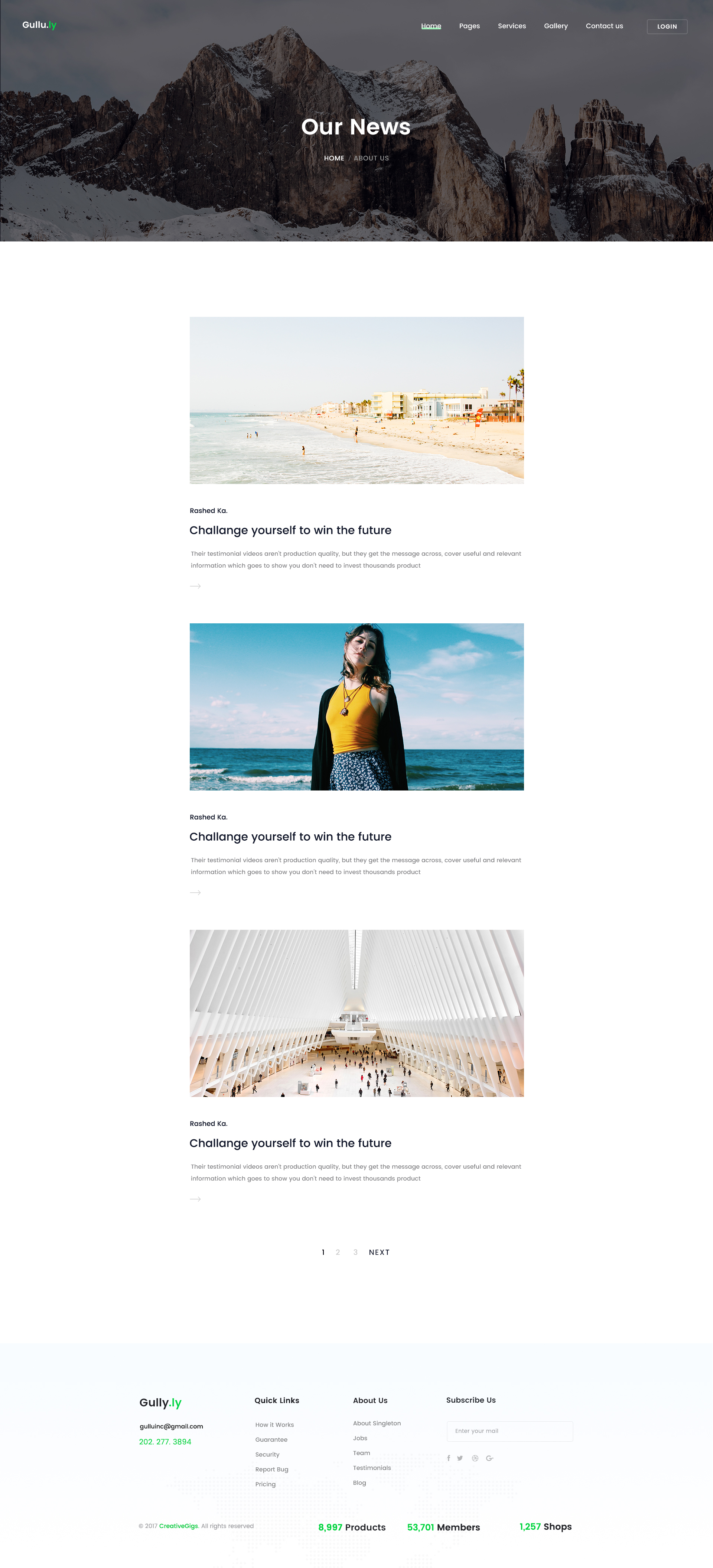
Task: Open the How it Works footer link
Action: (274, 1425)
